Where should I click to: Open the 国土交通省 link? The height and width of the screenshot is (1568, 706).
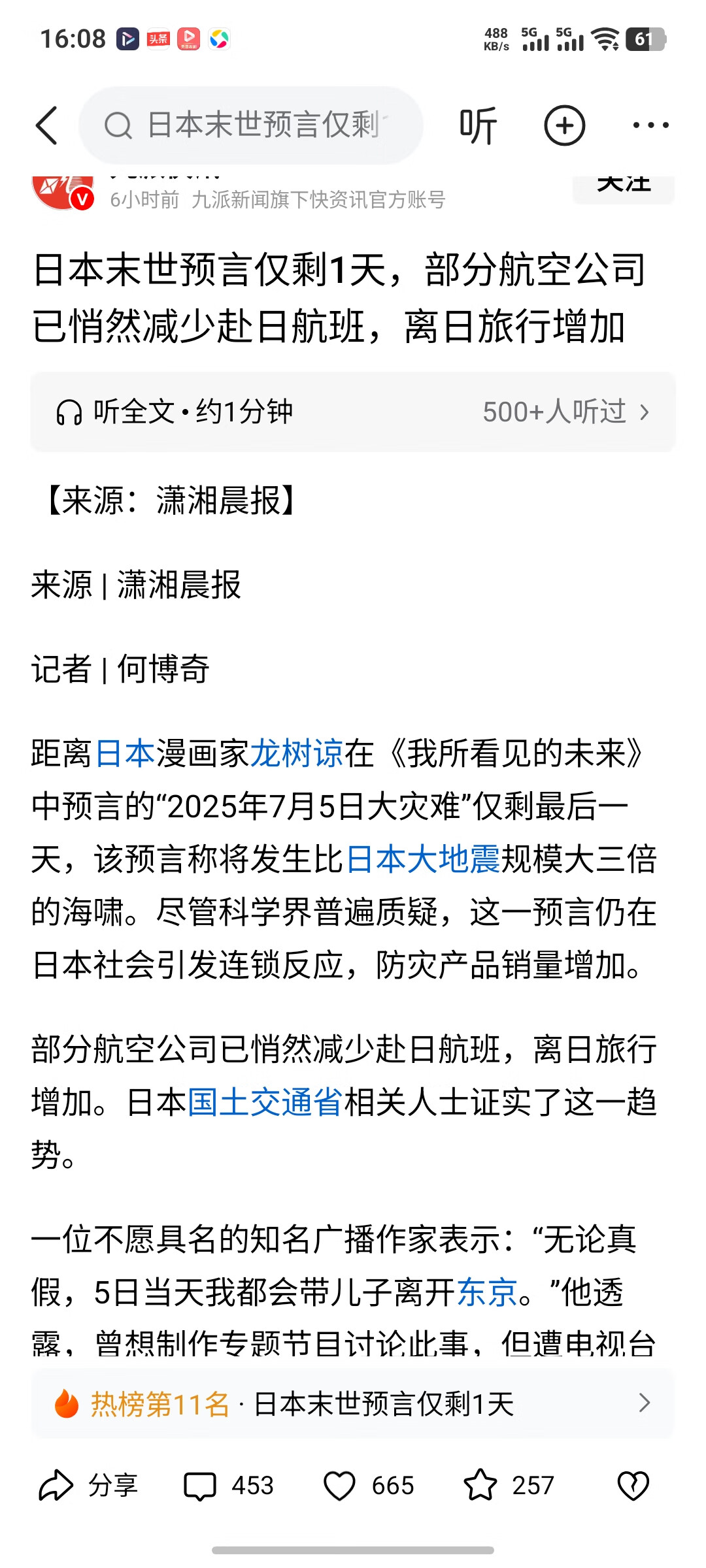(265, 1102)
